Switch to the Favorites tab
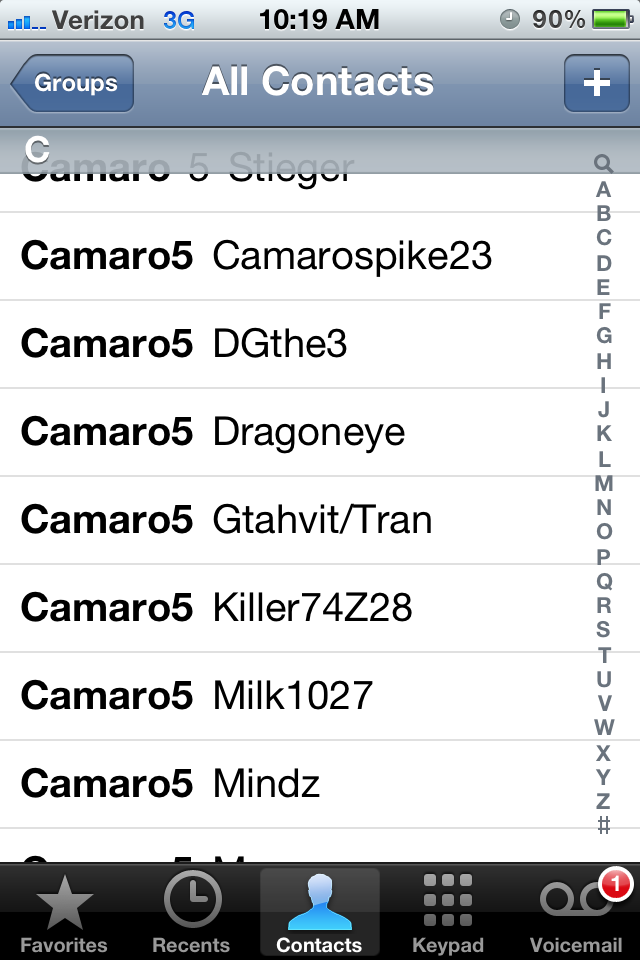This screenshot has width=640, height=960. (x=64, y=912)
